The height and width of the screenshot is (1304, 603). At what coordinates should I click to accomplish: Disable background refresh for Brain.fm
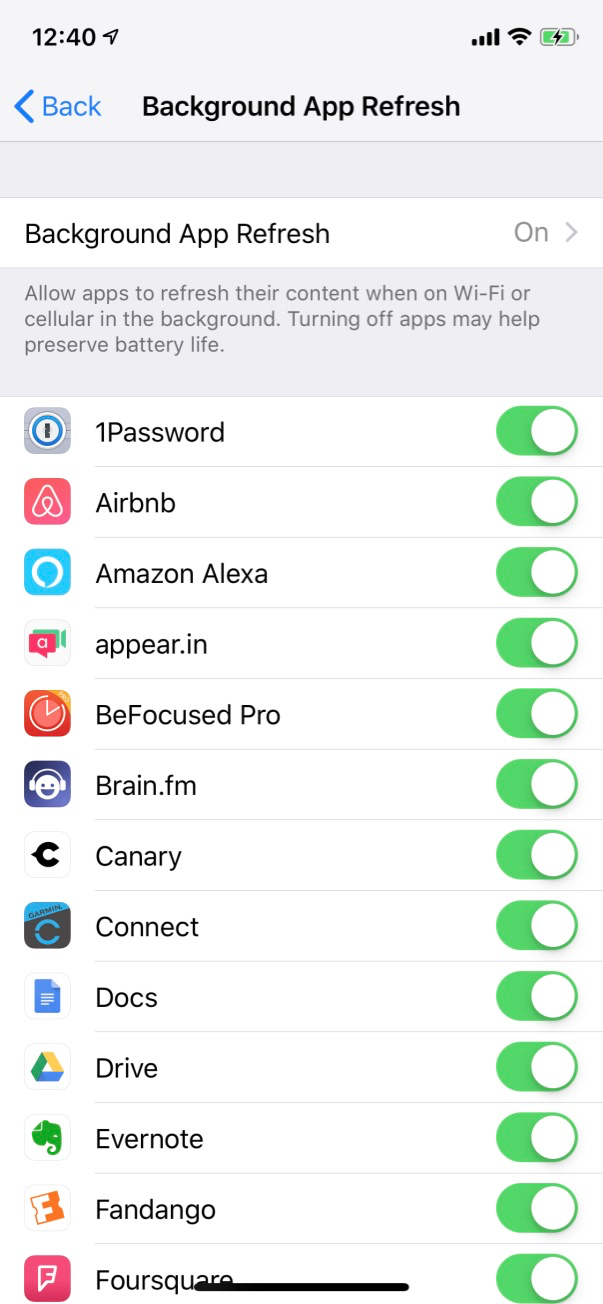tap(536, 785)
